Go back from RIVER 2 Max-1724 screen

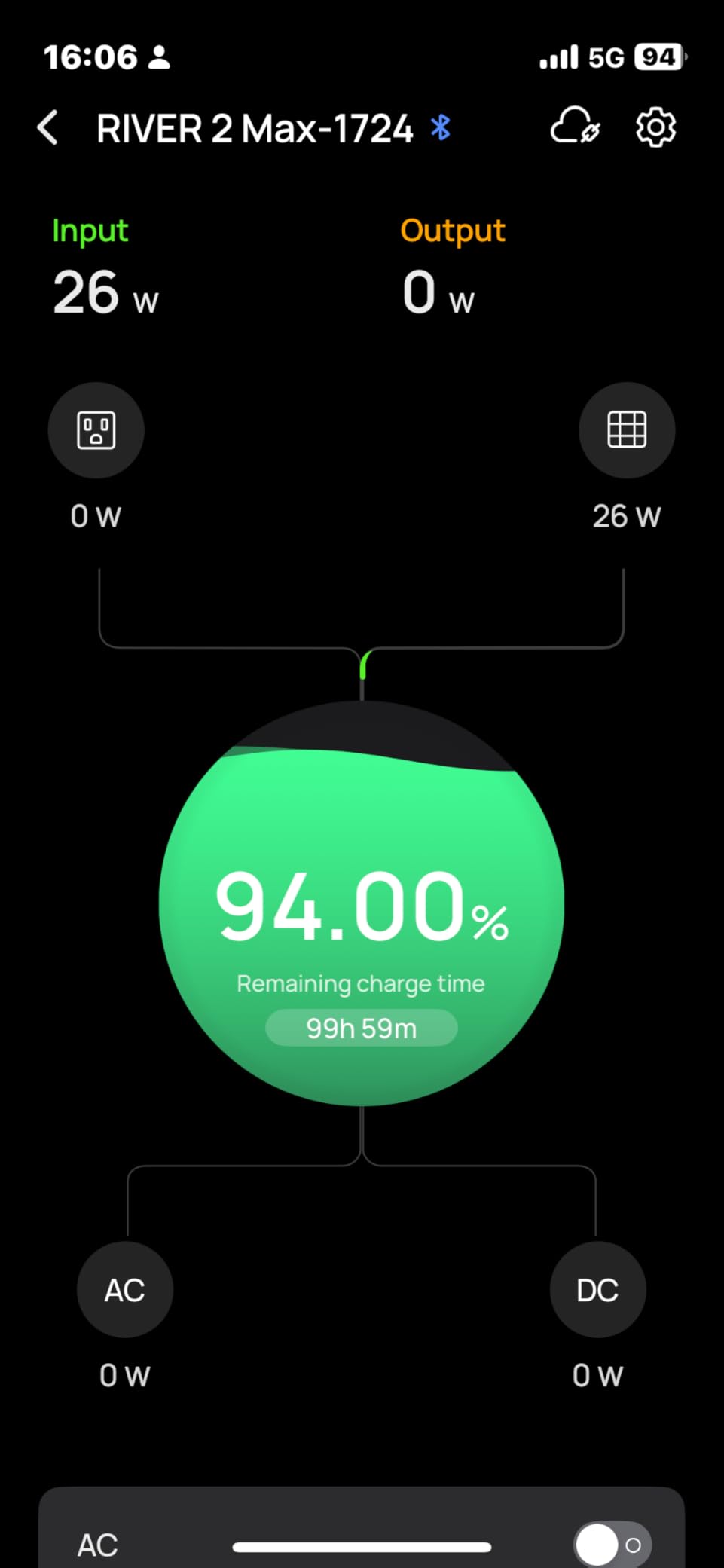pos(48,127)
